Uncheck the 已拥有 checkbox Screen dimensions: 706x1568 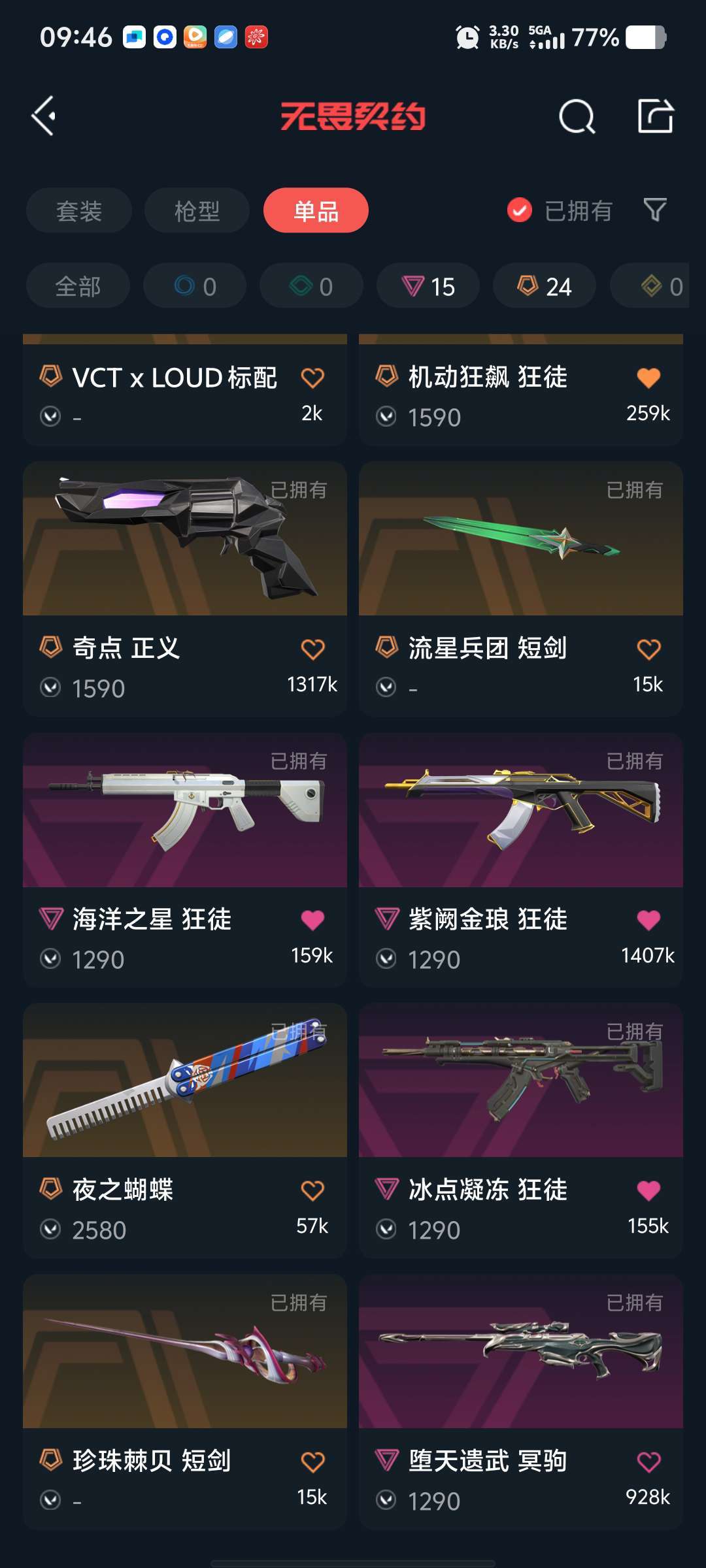(x=520, y=210)
